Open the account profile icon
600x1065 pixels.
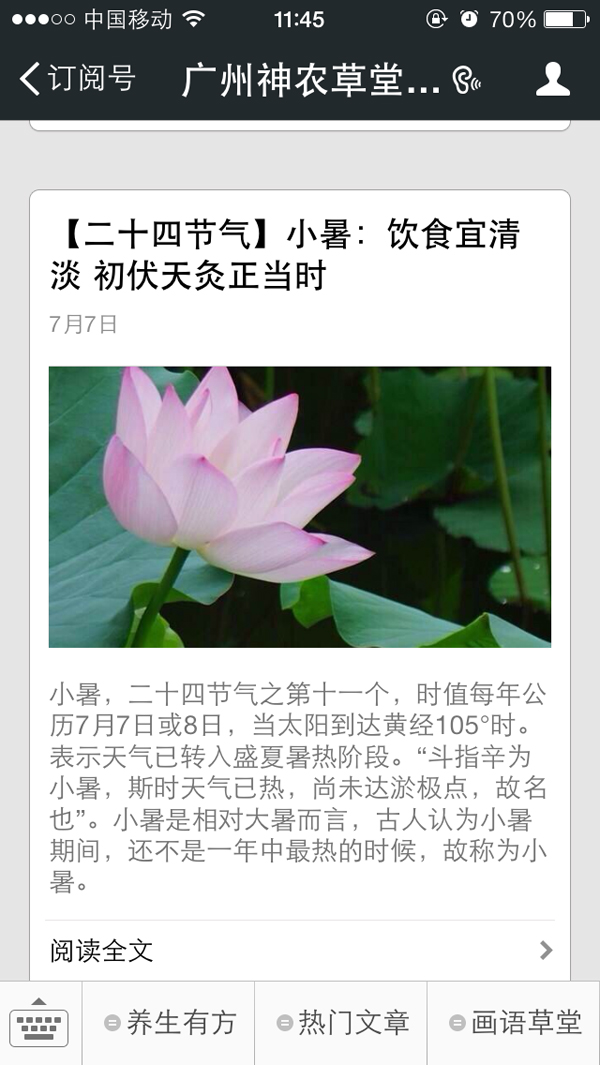pyautogui.click(x=552, y=79)
